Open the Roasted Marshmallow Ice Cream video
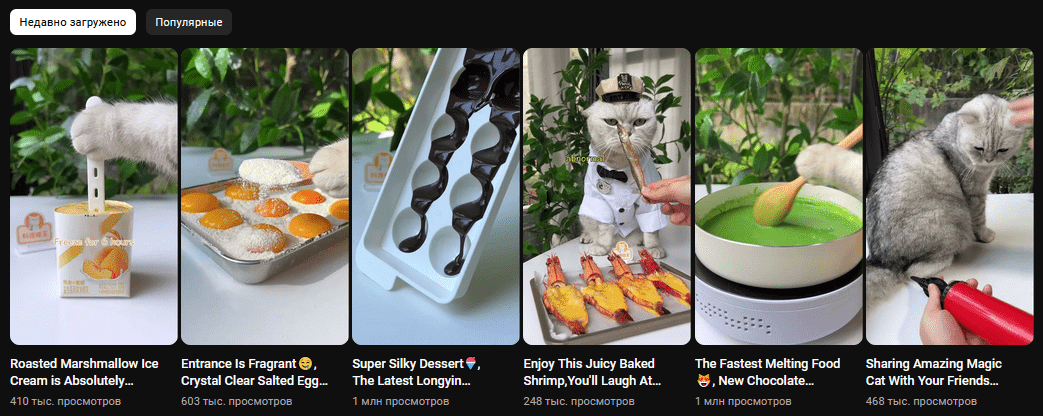The image size is (1043, 416). pos(94,196)
